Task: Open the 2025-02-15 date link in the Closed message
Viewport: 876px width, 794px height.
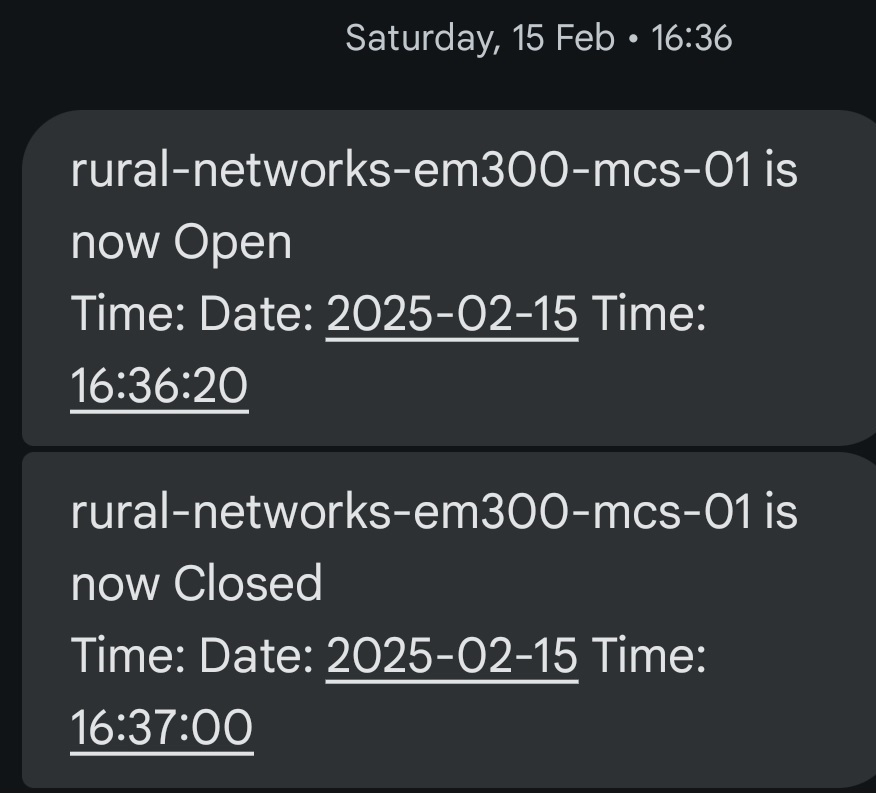Action: pyautogui.click(x=452, y=657)
